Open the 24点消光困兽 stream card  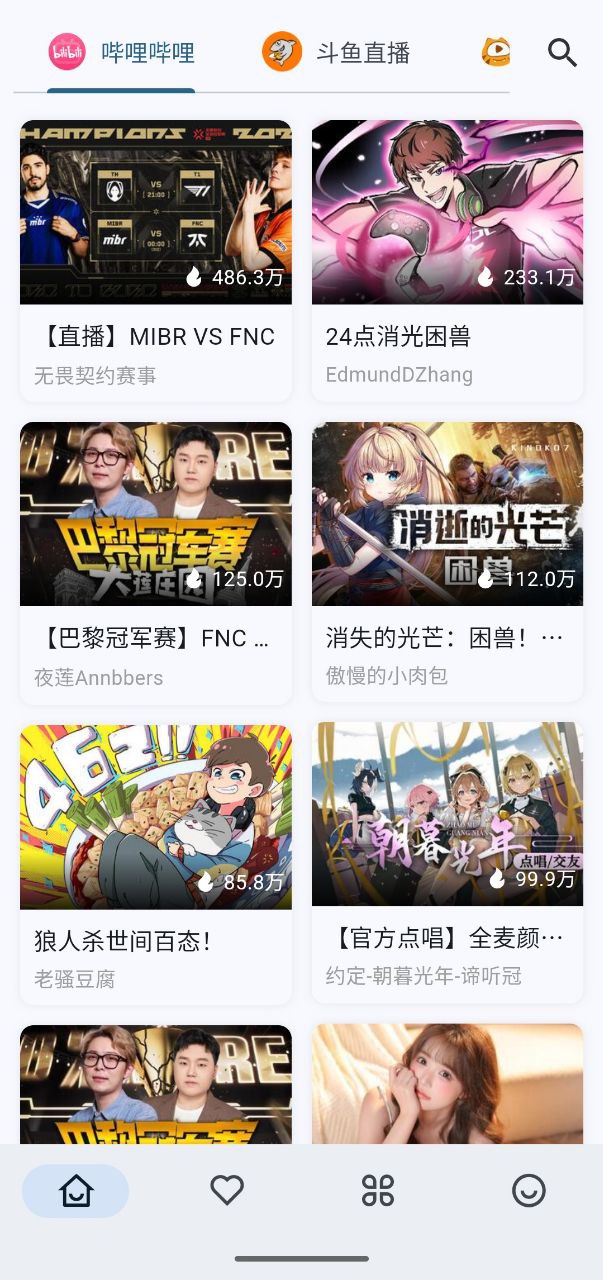447,260
